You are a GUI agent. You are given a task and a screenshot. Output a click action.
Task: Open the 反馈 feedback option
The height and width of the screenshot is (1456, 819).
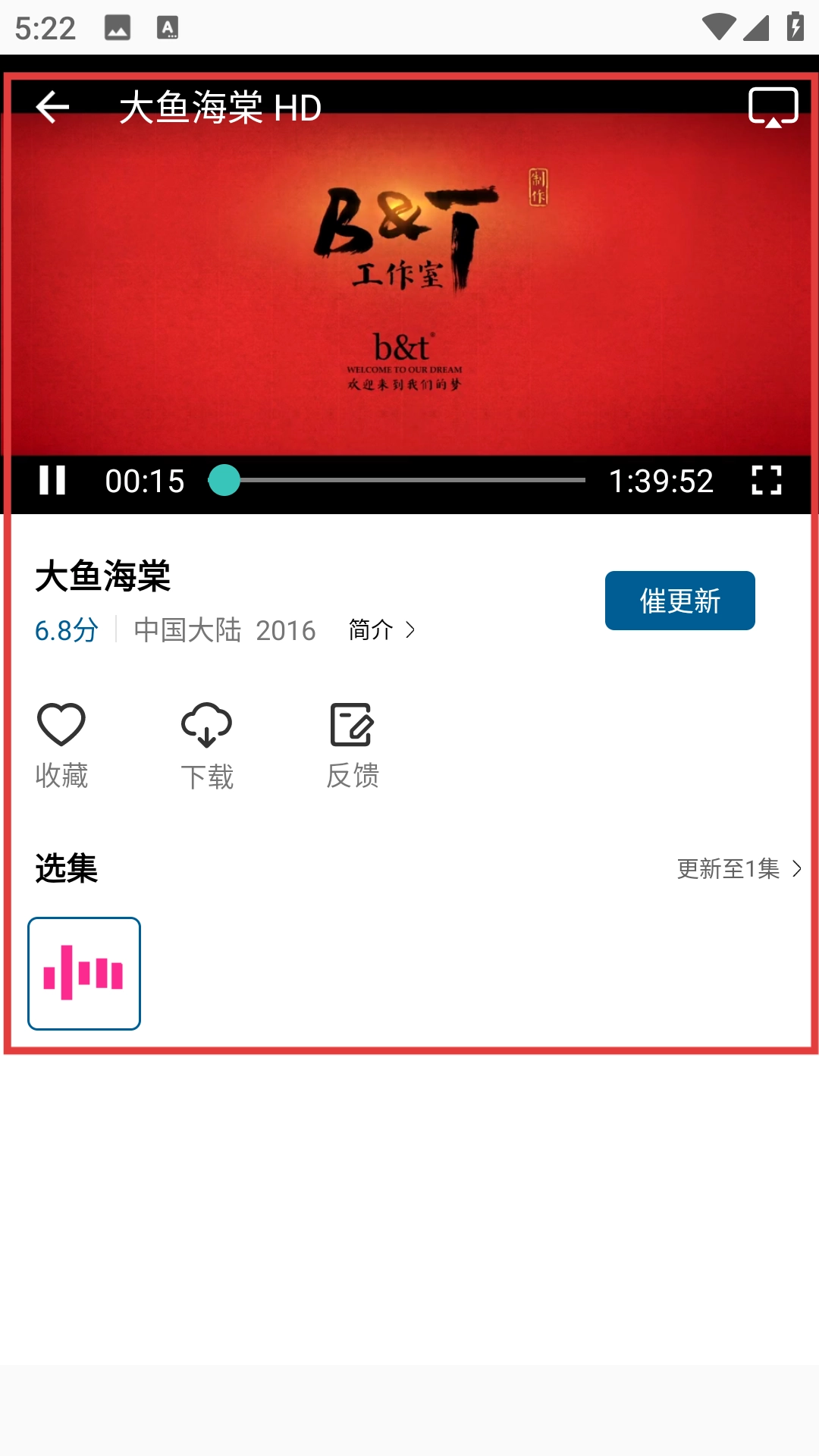353,745
